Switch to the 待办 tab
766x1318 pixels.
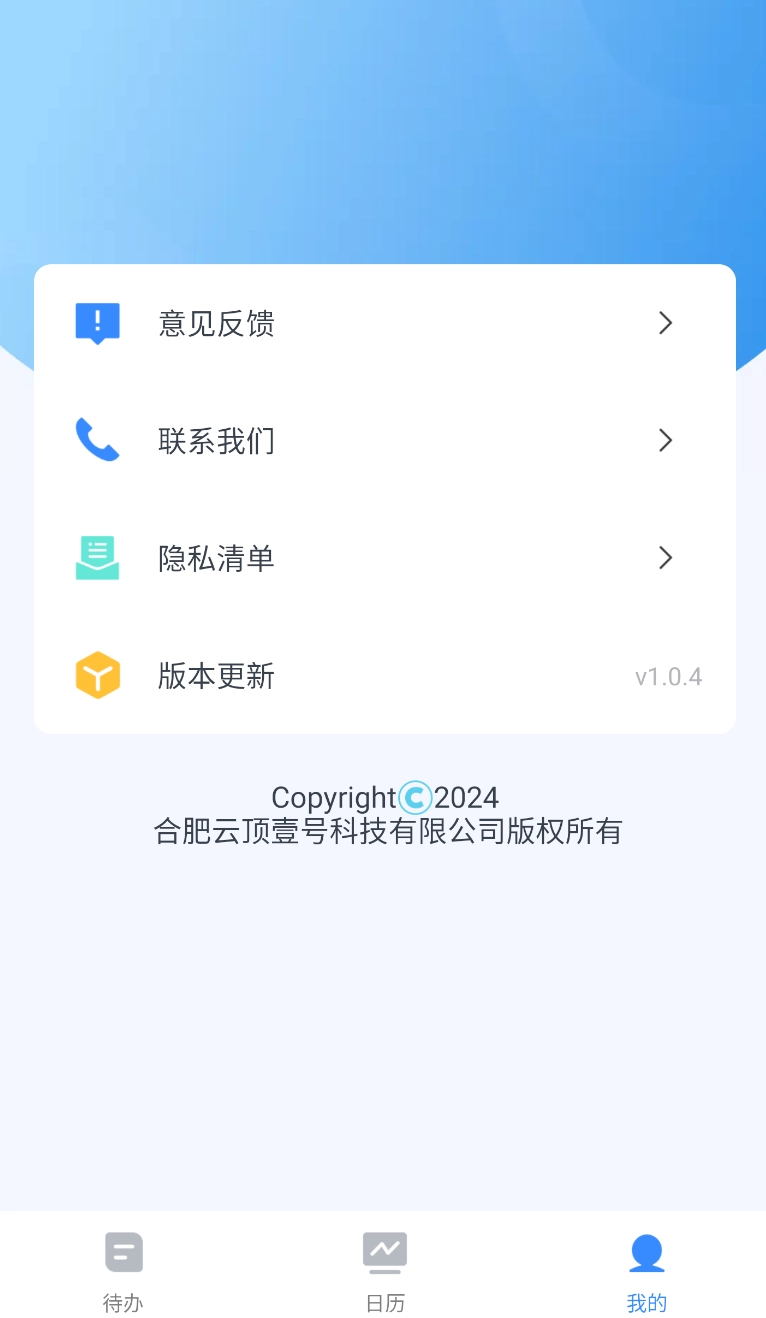(123, 1268)
